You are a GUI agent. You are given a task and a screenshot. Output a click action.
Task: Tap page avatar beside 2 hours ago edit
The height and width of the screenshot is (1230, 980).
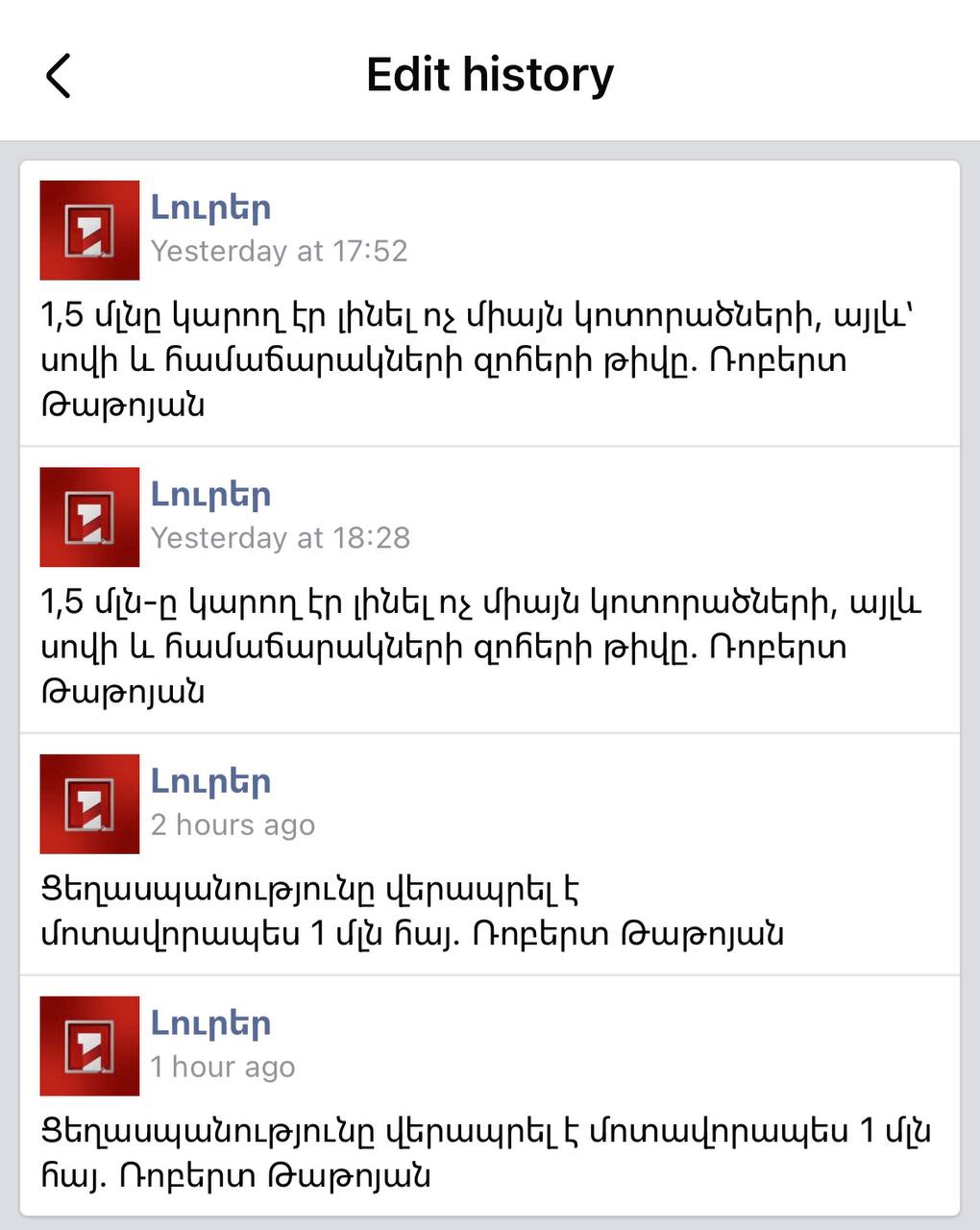pyautogui.click(x=89, y=804)
